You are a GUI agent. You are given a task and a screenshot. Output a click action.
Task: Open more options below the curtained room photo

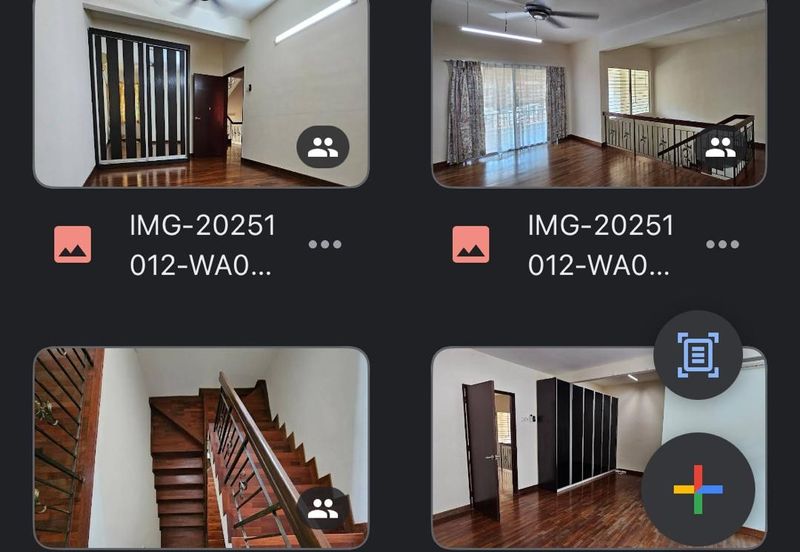pyautogui.click(x=722, y=245)
